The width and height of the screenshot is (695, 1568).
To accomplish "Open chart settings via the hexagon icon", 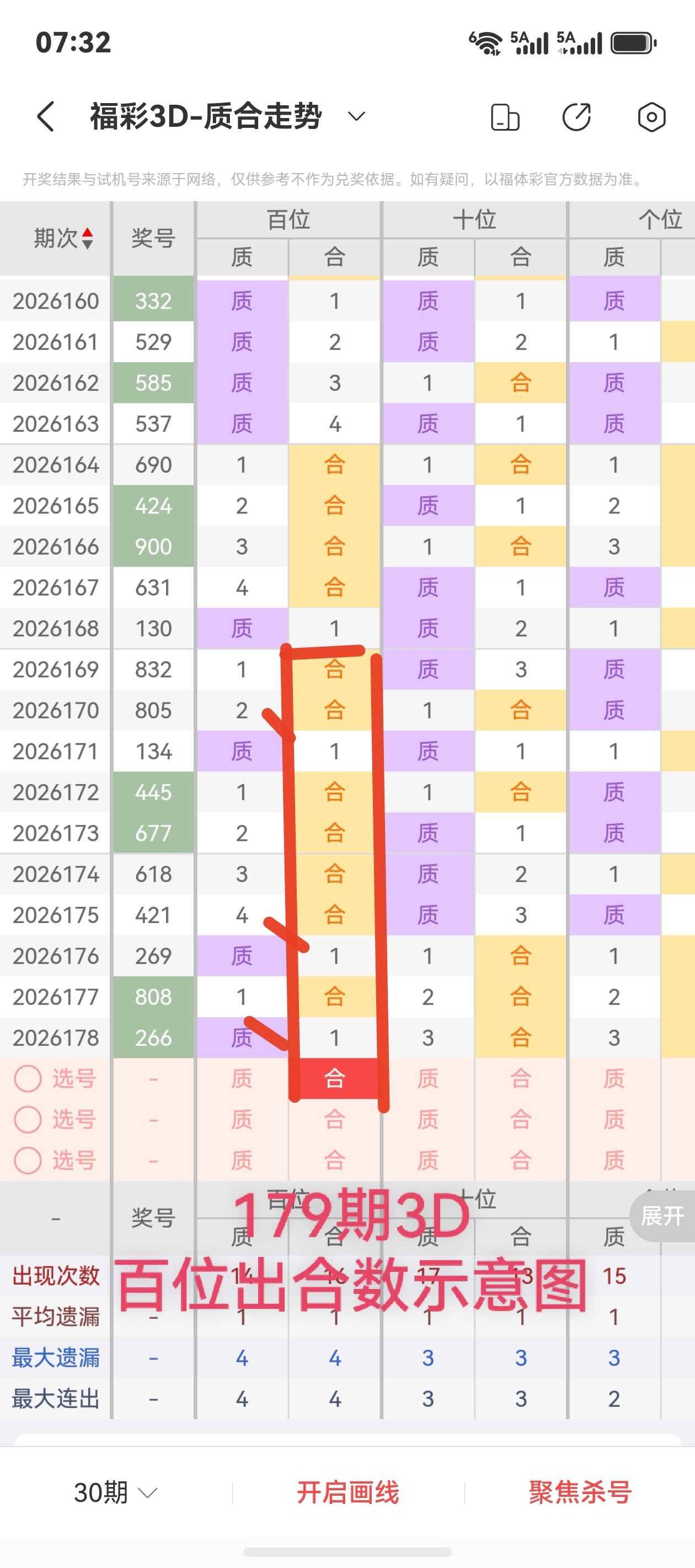I will (651, 117).
